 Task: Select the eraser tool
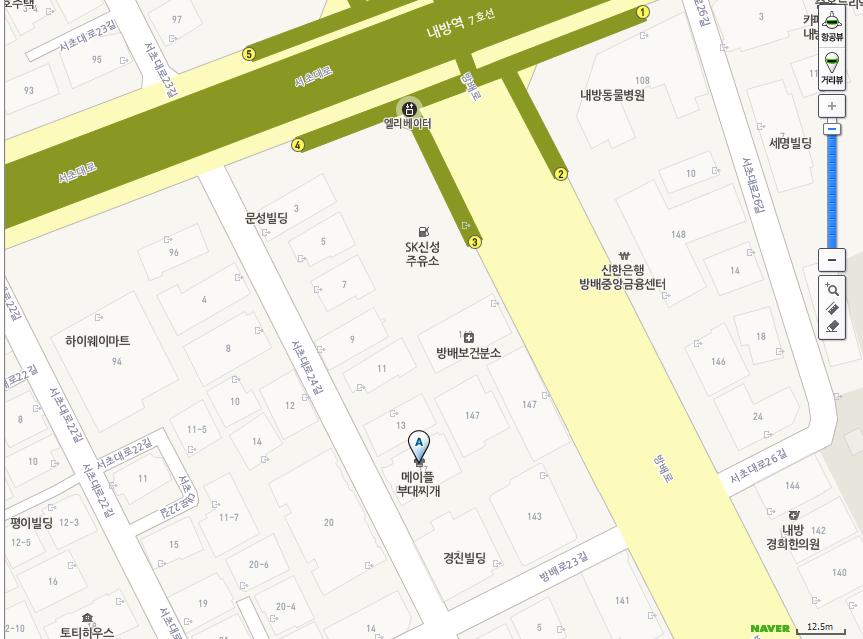coord(831,326)
